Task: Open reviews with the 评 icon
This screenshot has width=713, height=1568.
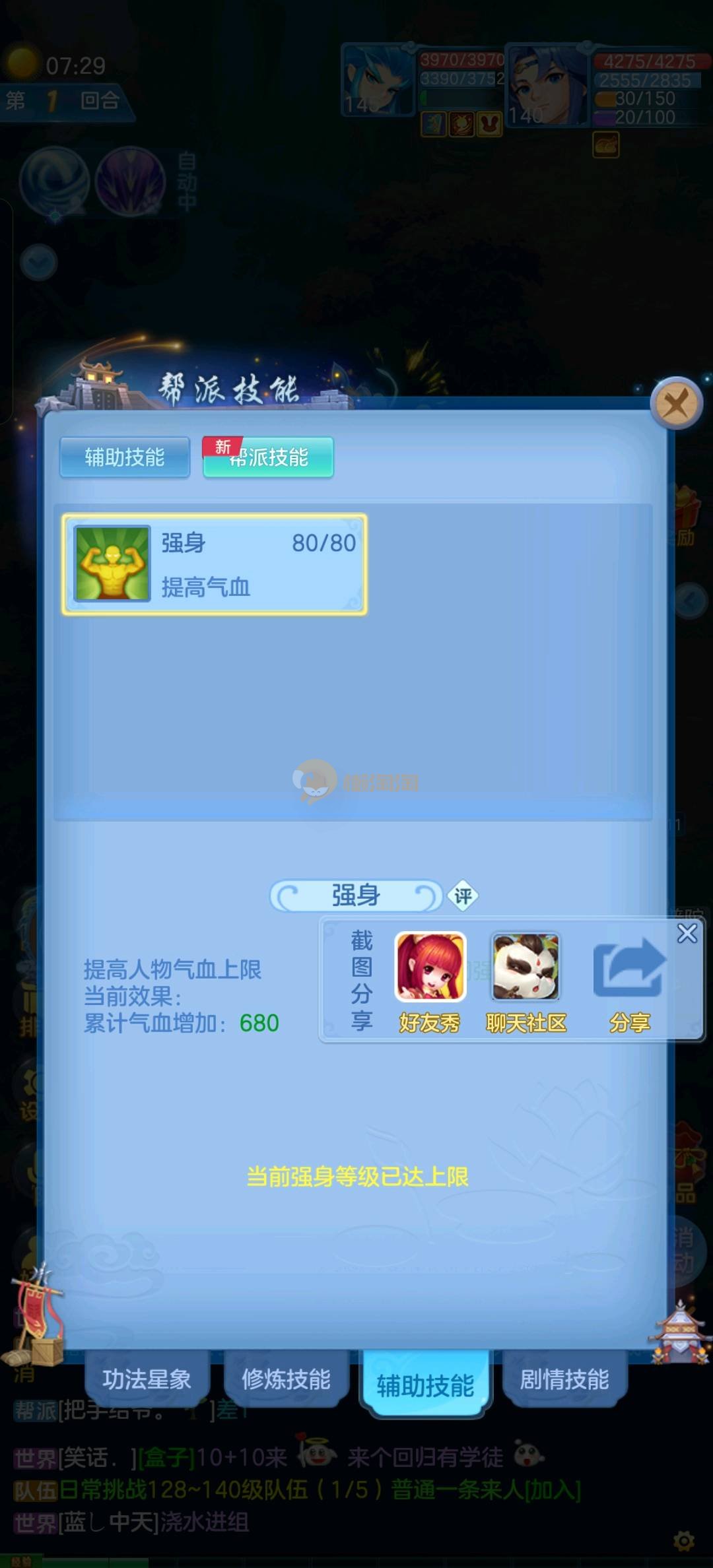Action: pos(463,896)
